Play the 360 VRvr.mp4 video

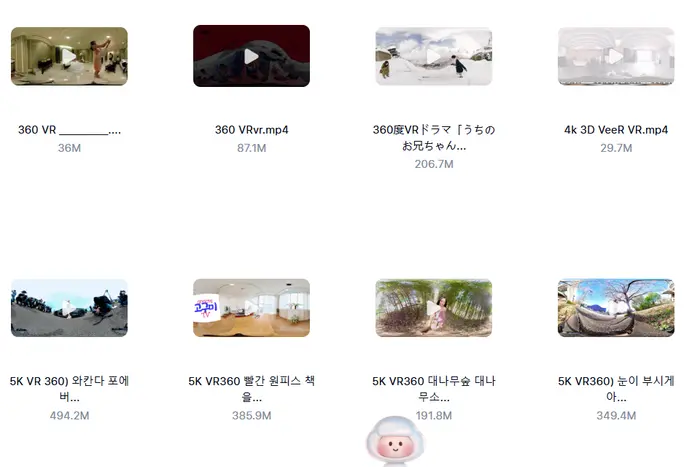click(x=251, y=56)
